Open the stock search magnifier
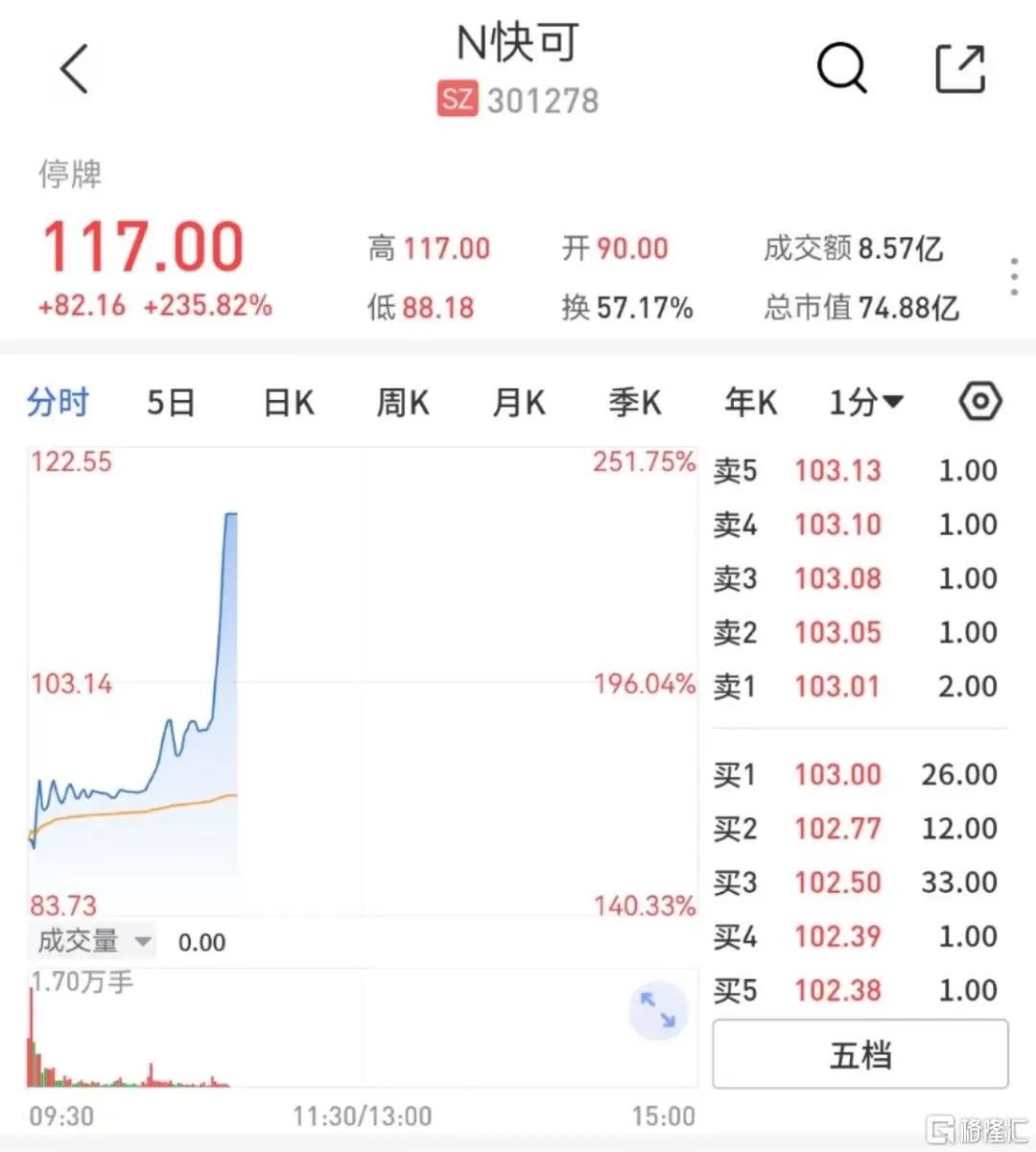Image resolution: width=1036 pixels, height=1152 pixels. tap(841, 69)
